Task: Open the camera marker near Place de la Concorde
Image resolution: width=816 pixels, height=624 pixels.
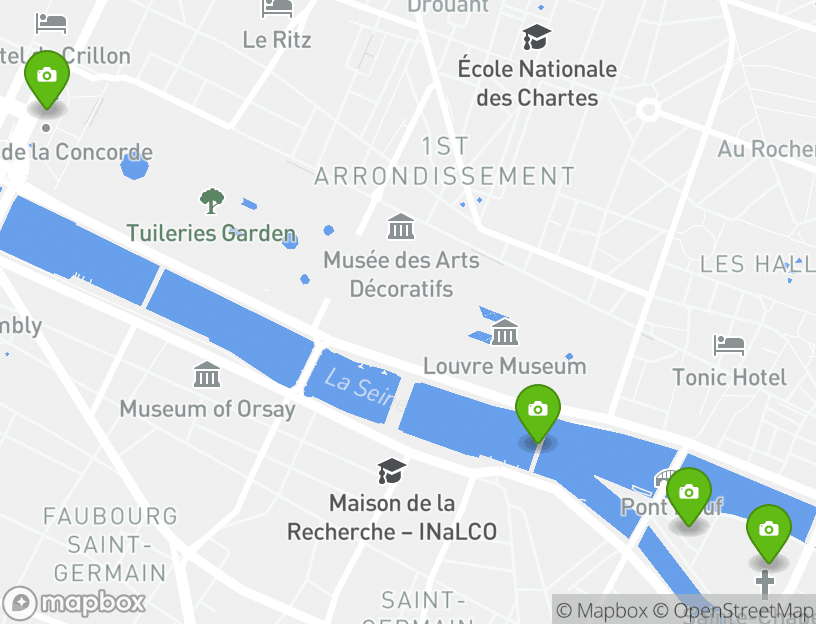Action: (46, 78)
